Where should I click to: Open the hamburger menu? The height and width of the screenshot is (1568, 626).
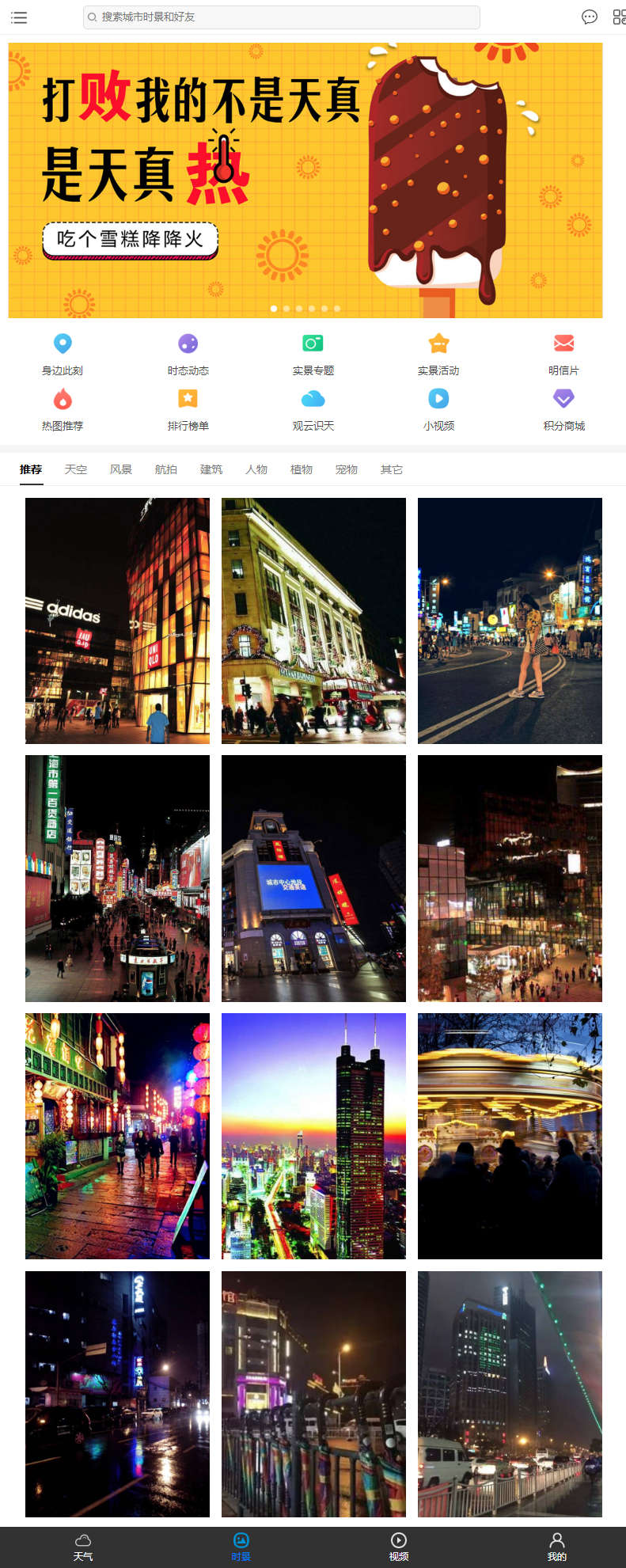point(19,17)
